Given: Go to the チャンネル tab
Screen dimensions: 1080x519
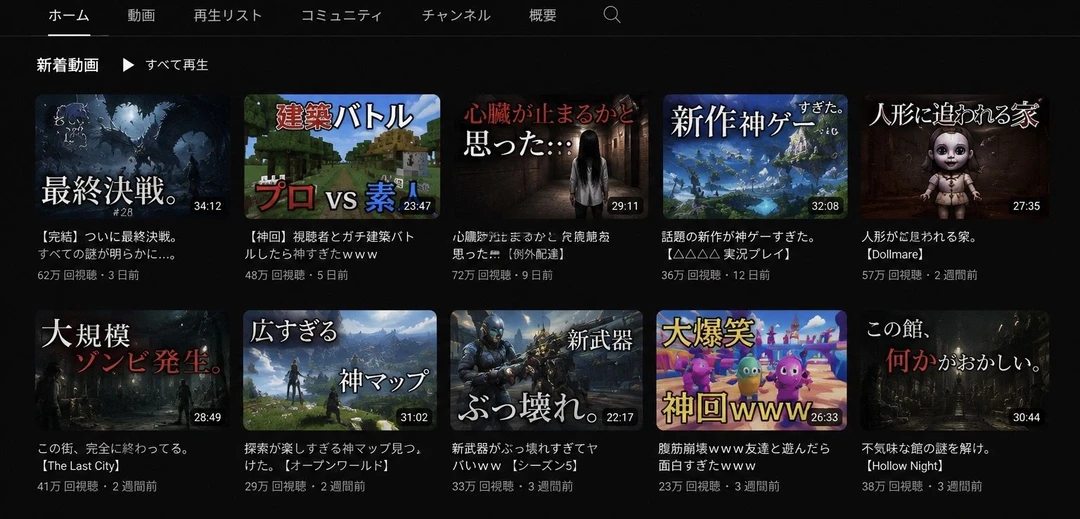Looking at the screenshot, I should click(x=456, y=16).
